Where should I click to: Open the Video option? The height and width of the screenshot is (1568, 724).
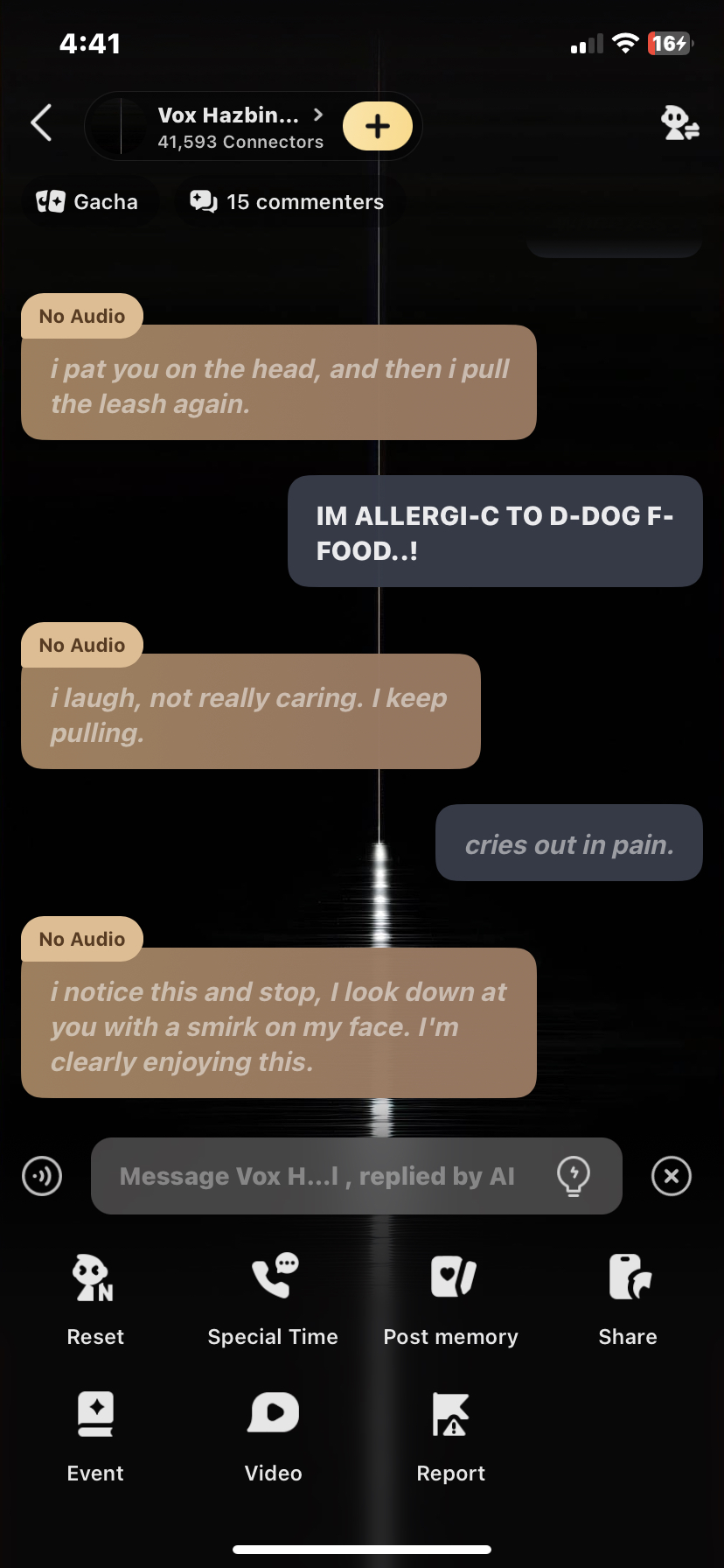273,1436
